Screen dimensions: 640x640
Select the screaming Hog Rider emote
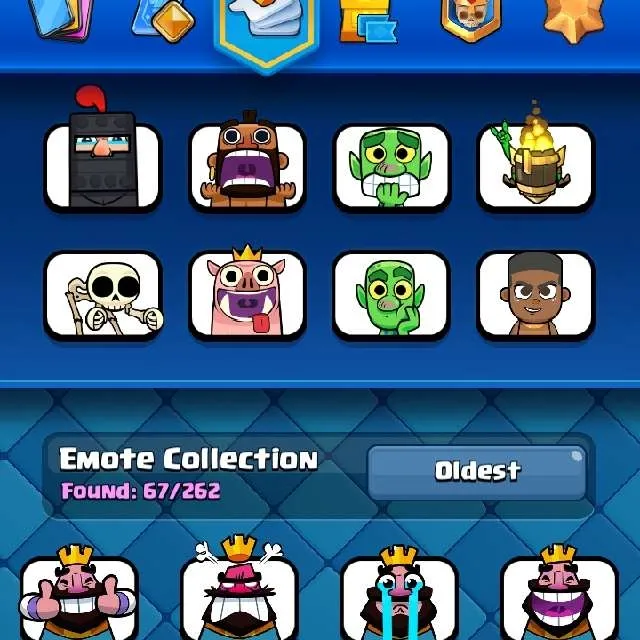[247, 167]
